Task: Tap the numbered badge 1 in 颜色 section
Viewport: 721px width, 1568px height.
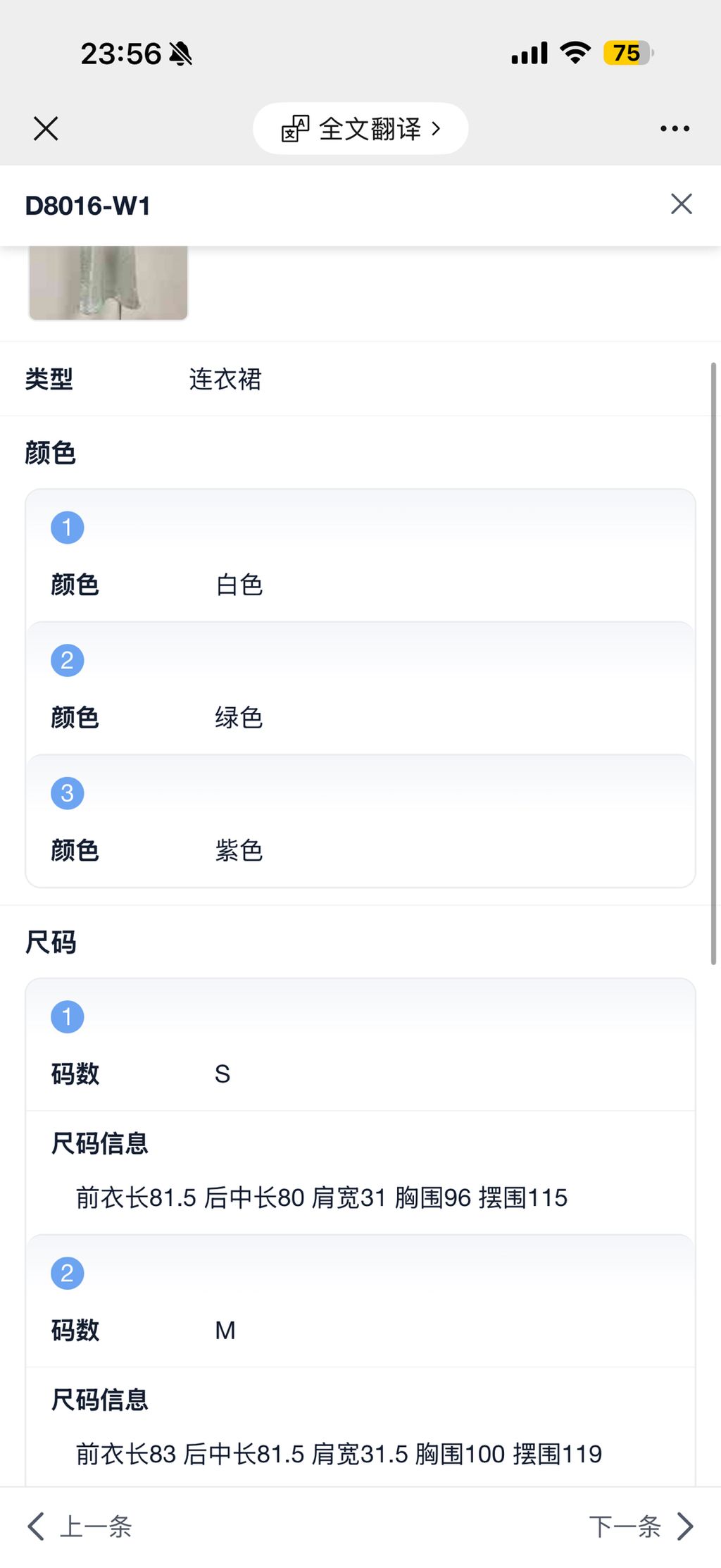Action: pyautogui.click(x=67, y=526)
